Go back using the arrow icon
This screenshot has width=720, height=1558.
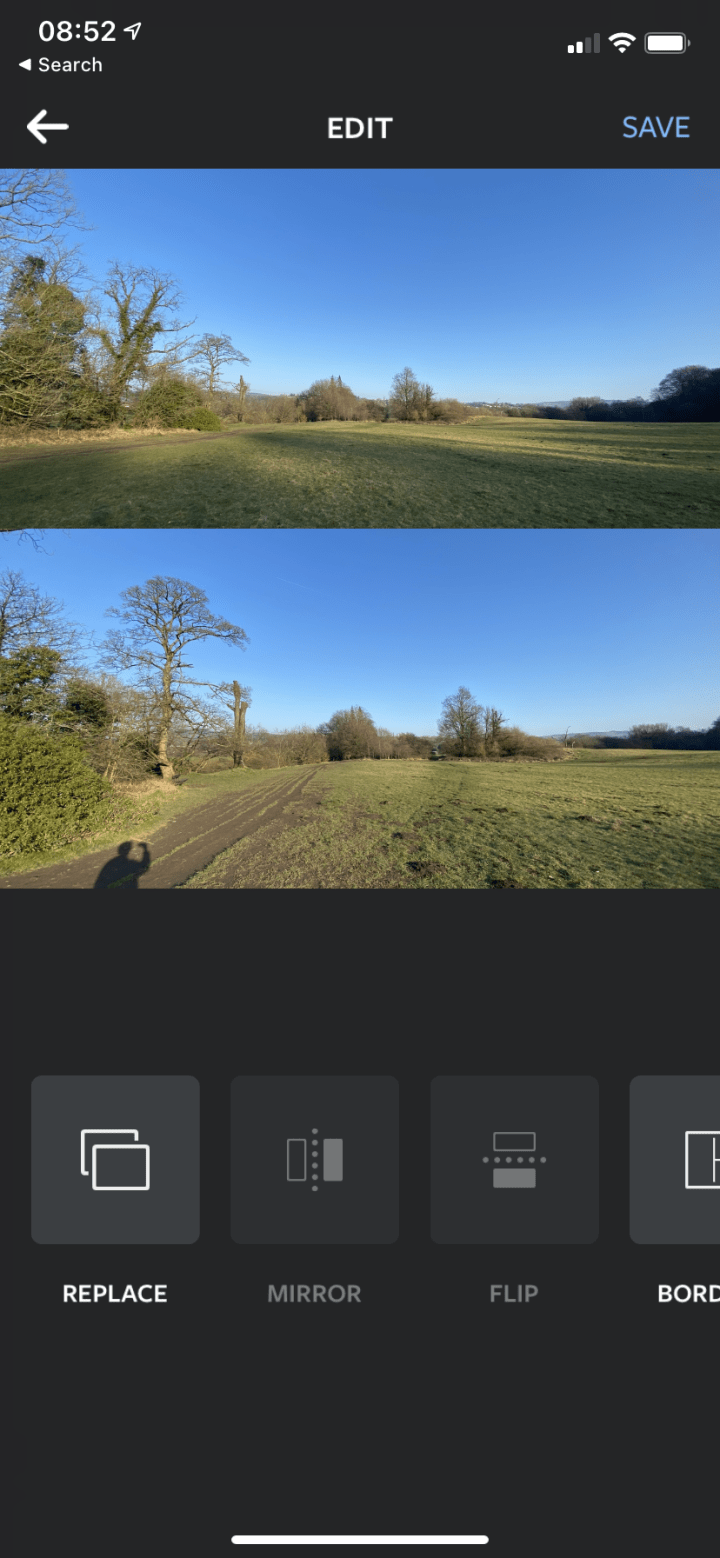47,127
